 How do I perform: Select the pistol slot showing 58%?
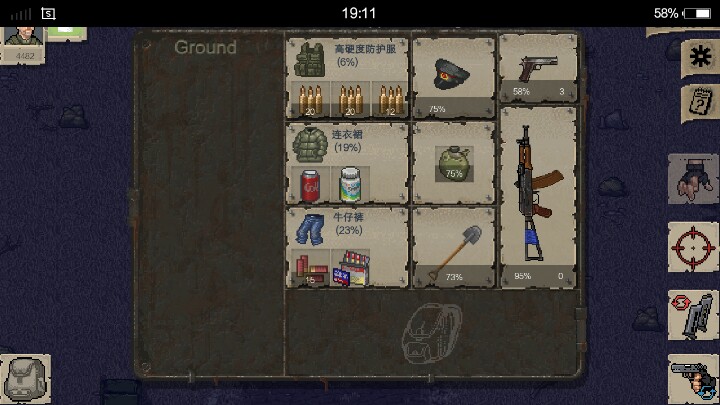pos(538,68)
